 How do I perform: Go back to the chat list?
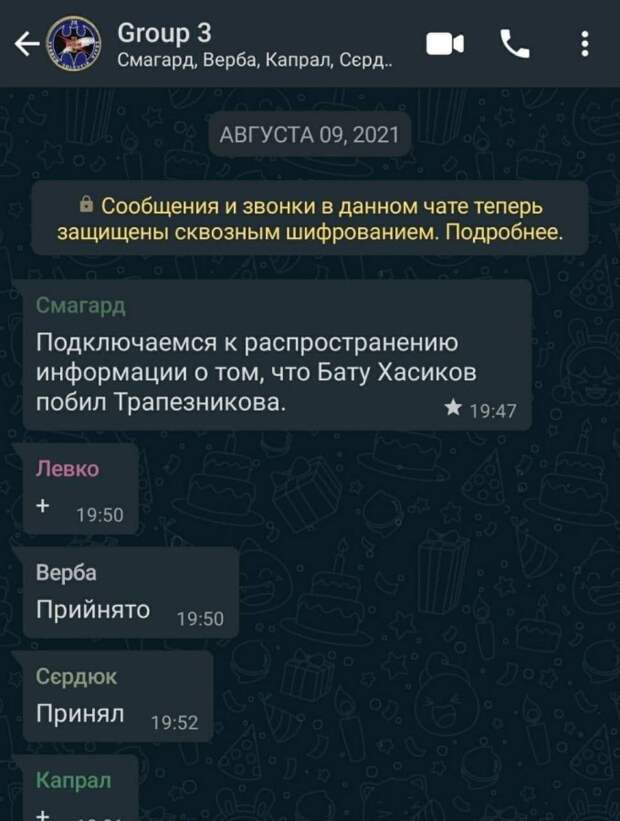[28, 44]
